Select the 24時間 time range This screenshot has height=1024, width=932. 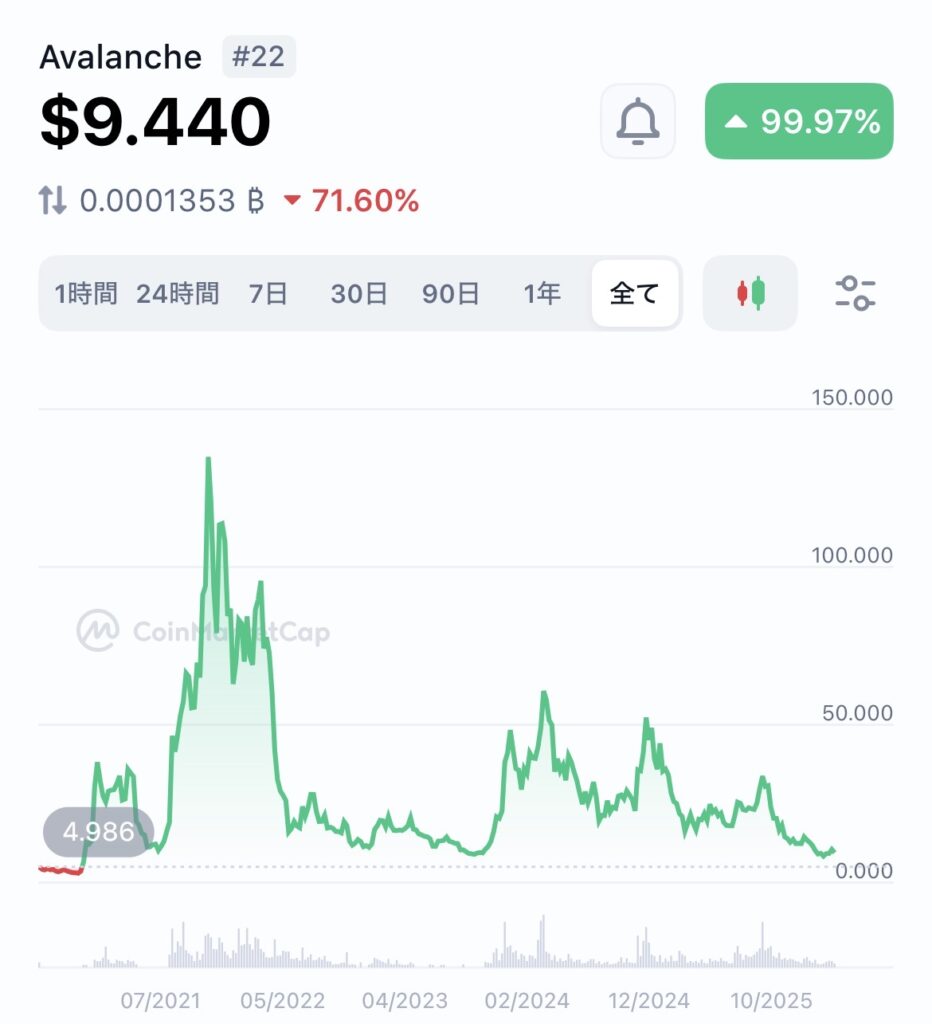178,293
